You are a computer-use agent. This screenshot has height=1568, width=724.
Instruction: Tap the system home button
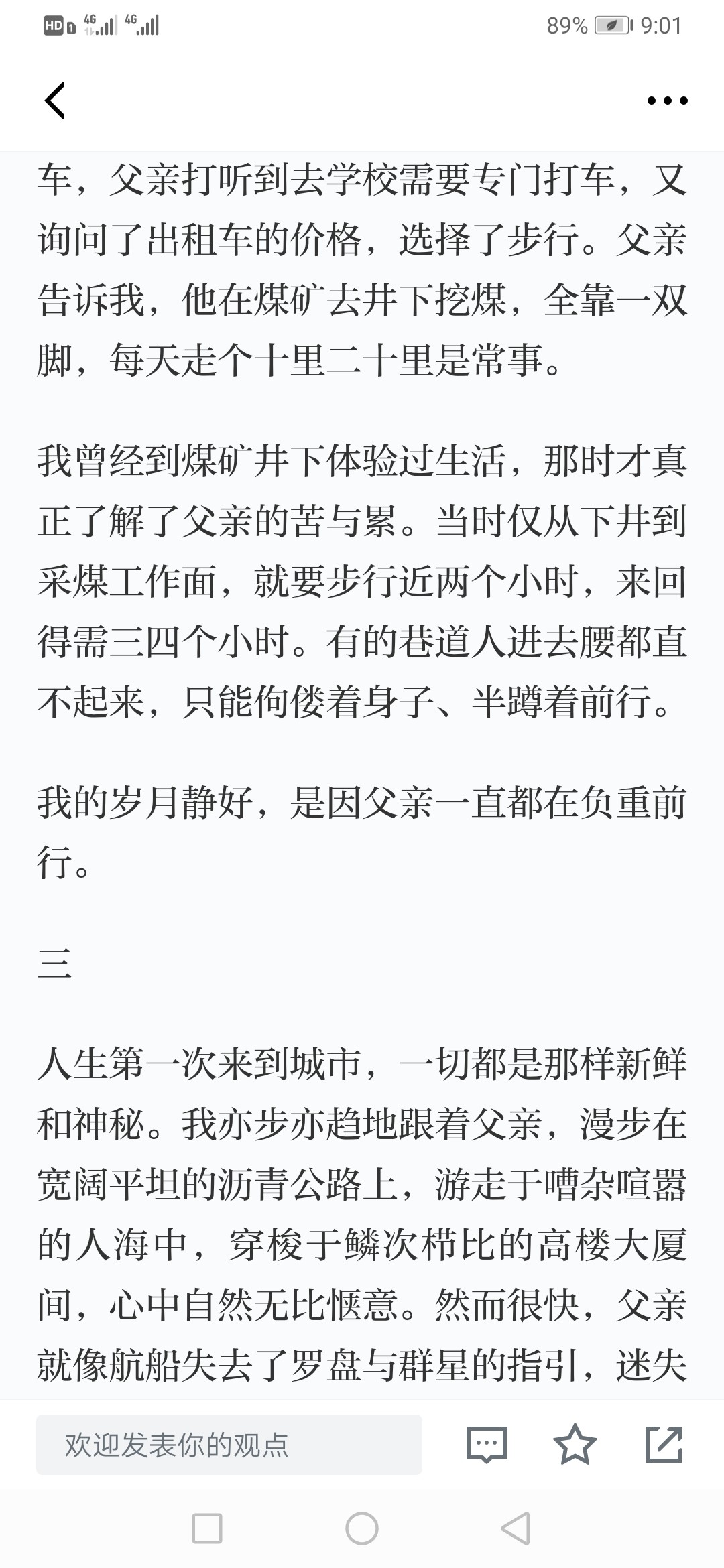[362, 1528]
